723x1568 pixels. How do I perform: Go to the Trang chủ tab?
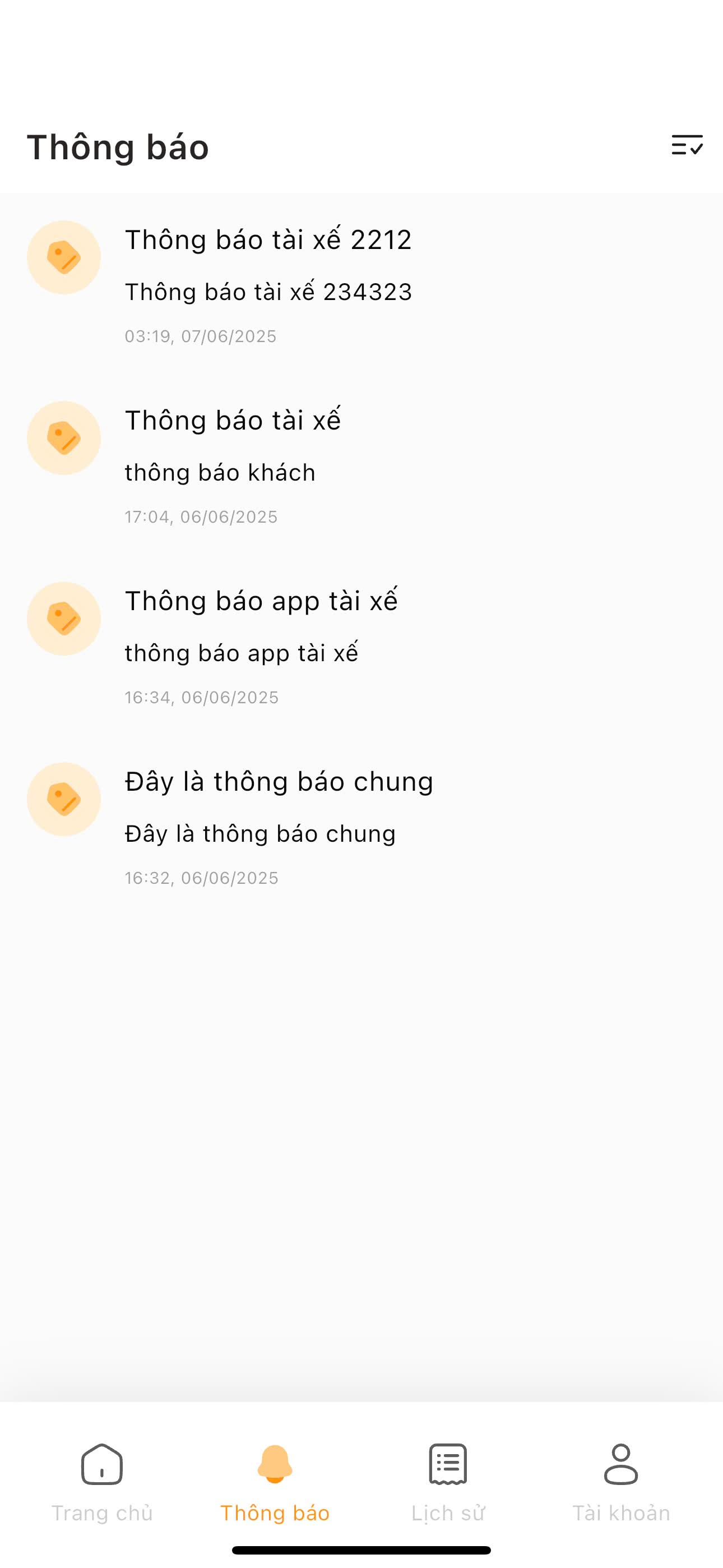(101, 1482)
